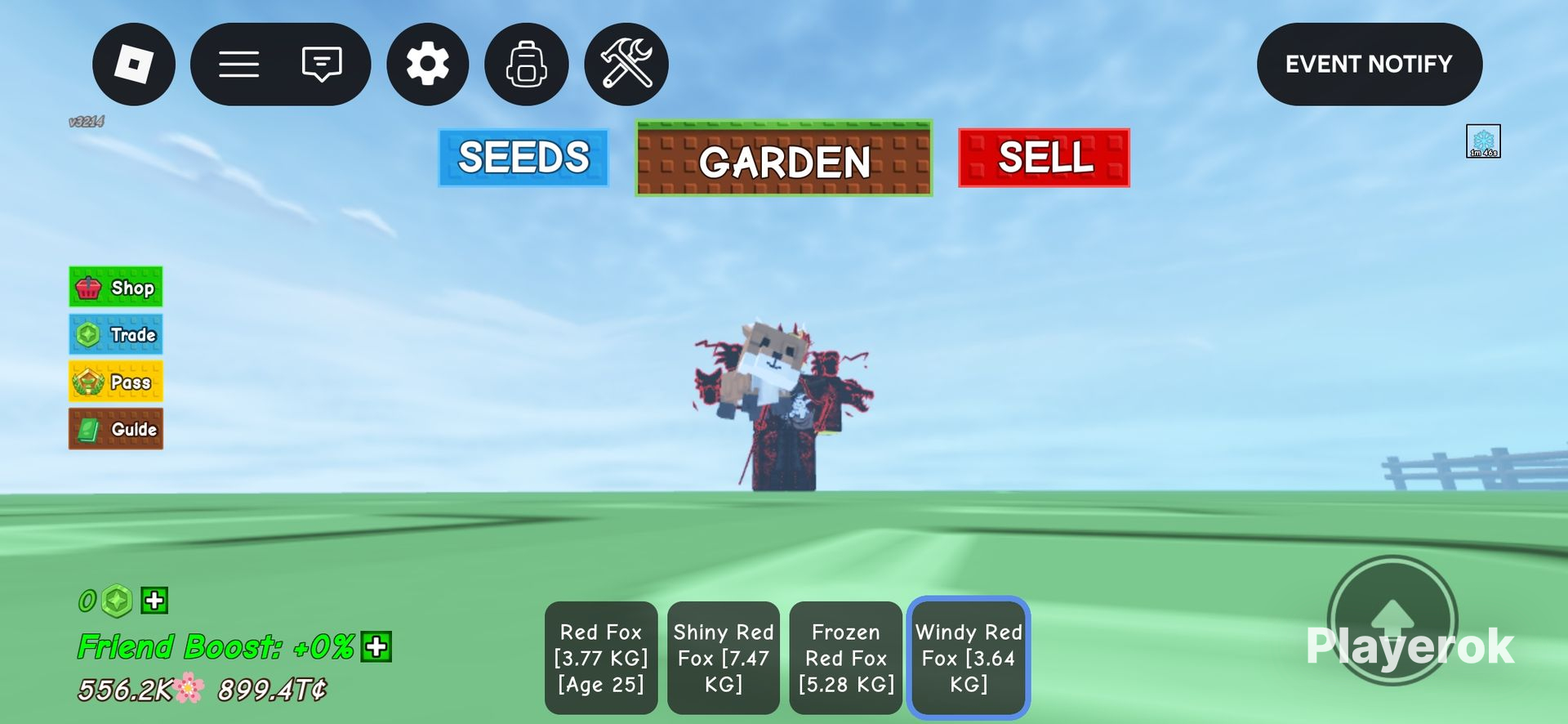Select Red Fox 3.77 KG slot
This screenshot has width=1568, height=724.
click(x=601, y=658)
